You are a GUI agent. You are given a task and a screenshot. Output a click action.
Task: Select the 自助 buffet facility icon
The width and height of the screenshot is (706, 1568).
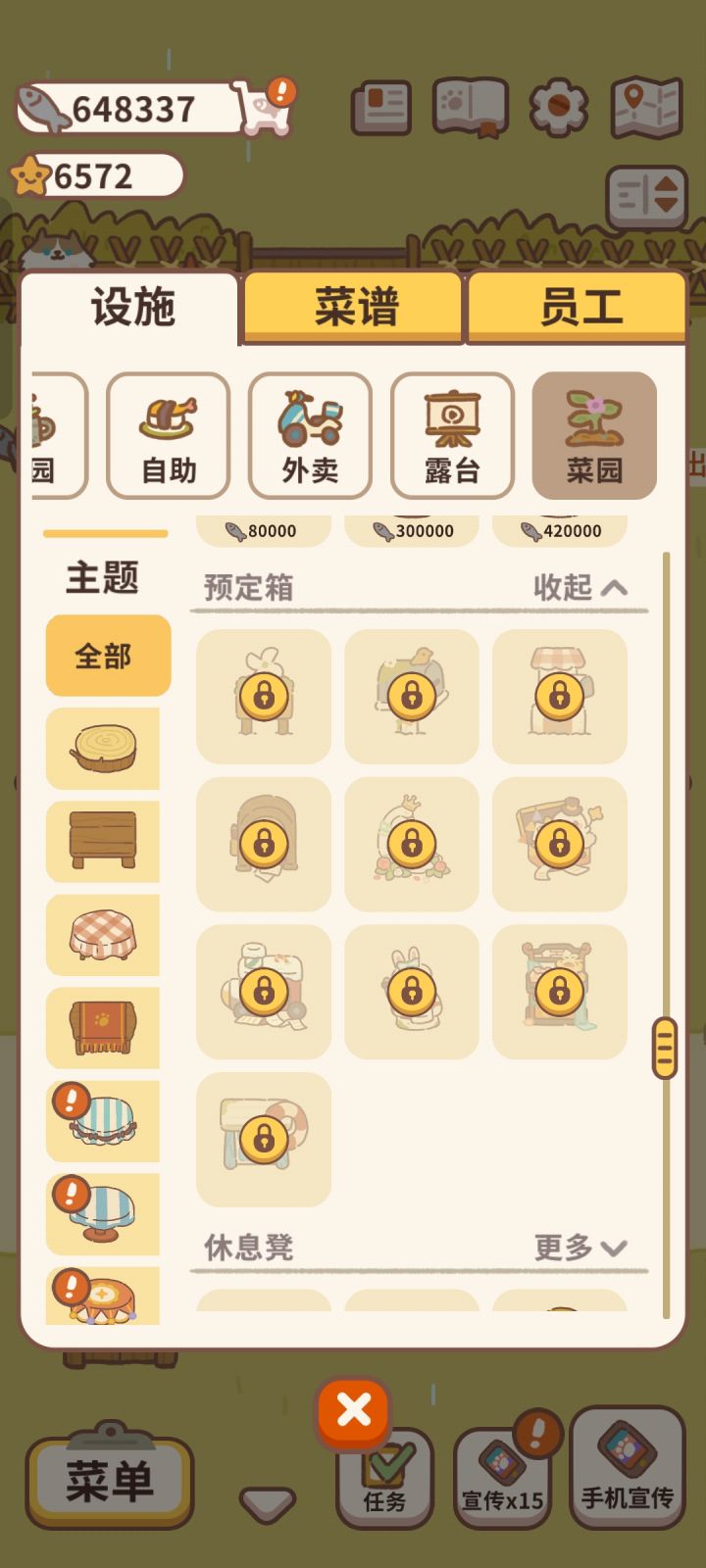pos(168,436)
